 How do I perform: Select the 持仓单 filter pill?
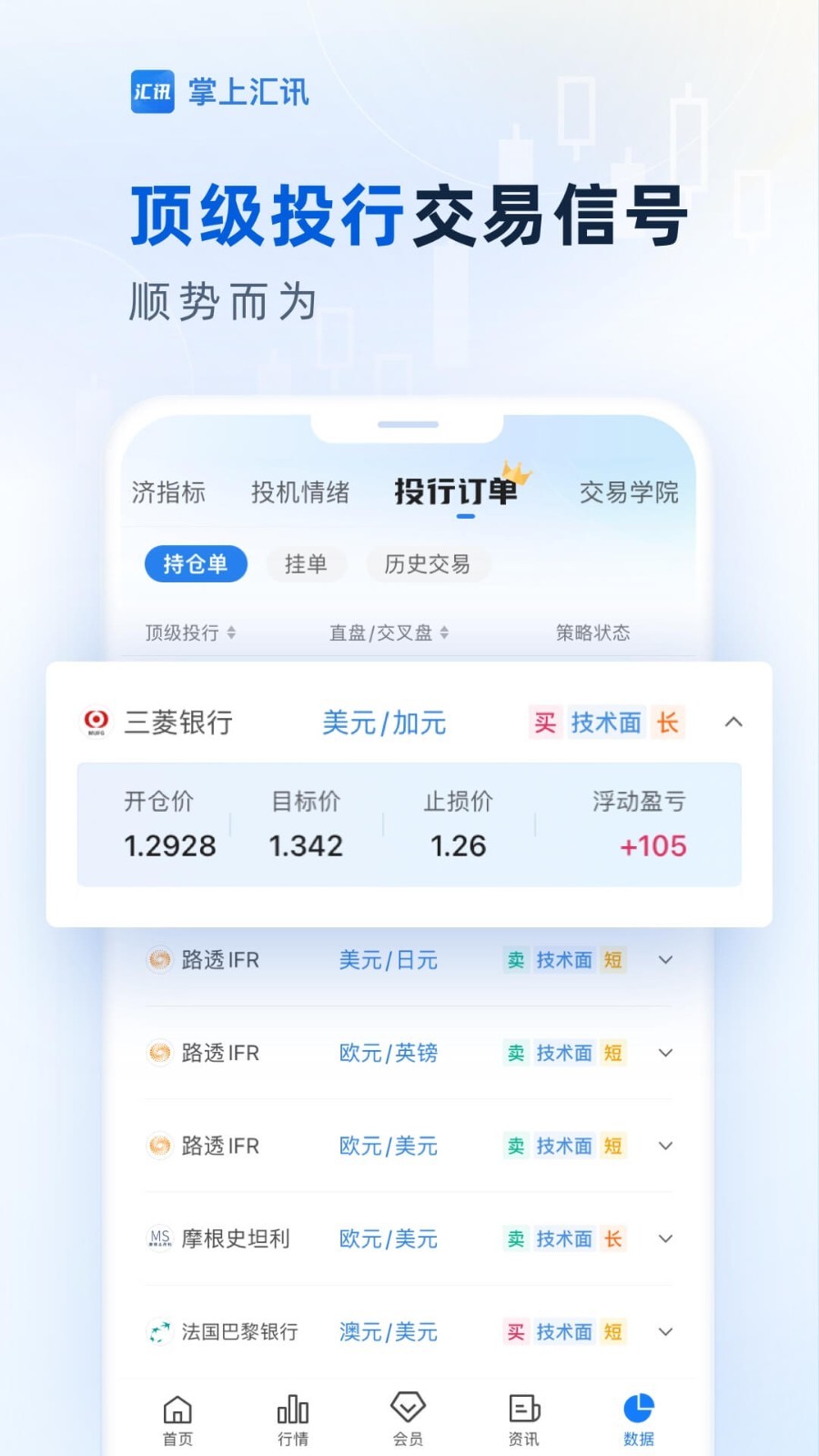[x=195, y=564]
